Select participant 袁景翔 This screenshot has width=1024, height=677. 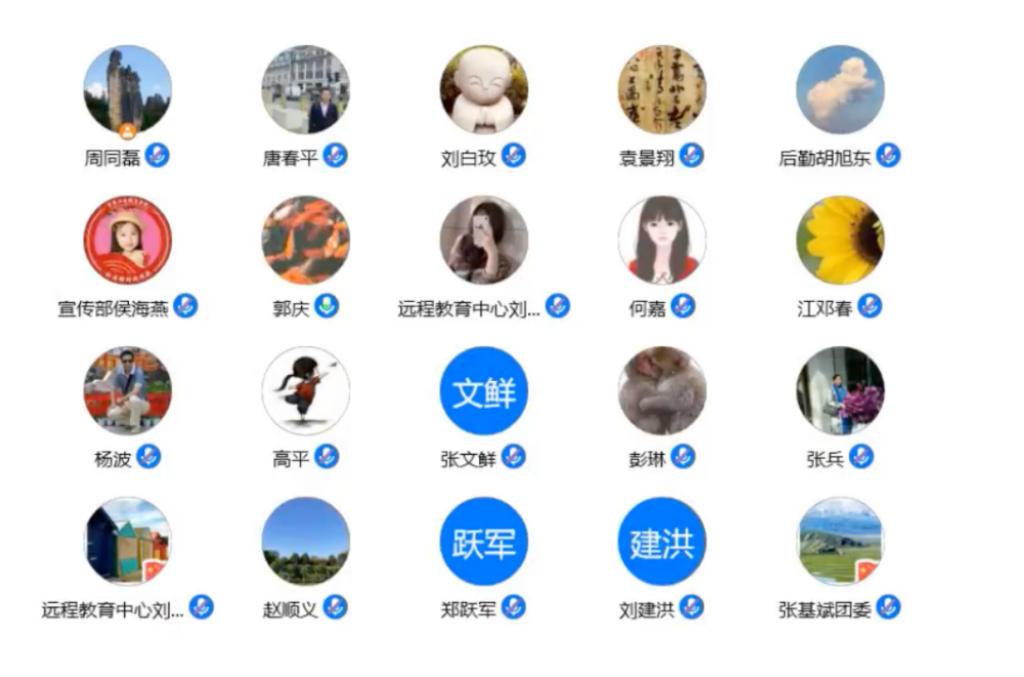click(x=661, y=90)
